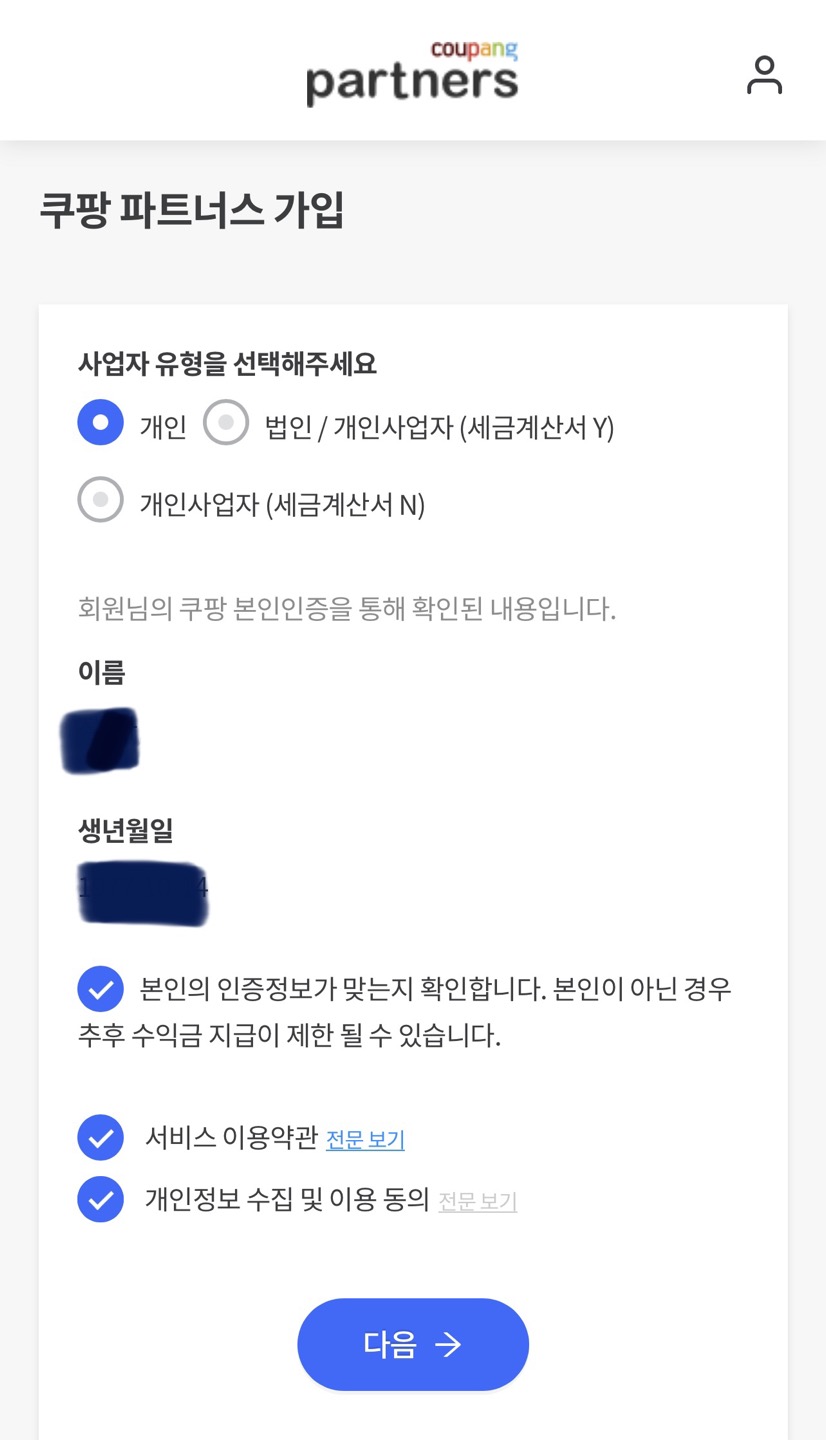Open 전문 보기 for personal information consent

[477, 1201]
